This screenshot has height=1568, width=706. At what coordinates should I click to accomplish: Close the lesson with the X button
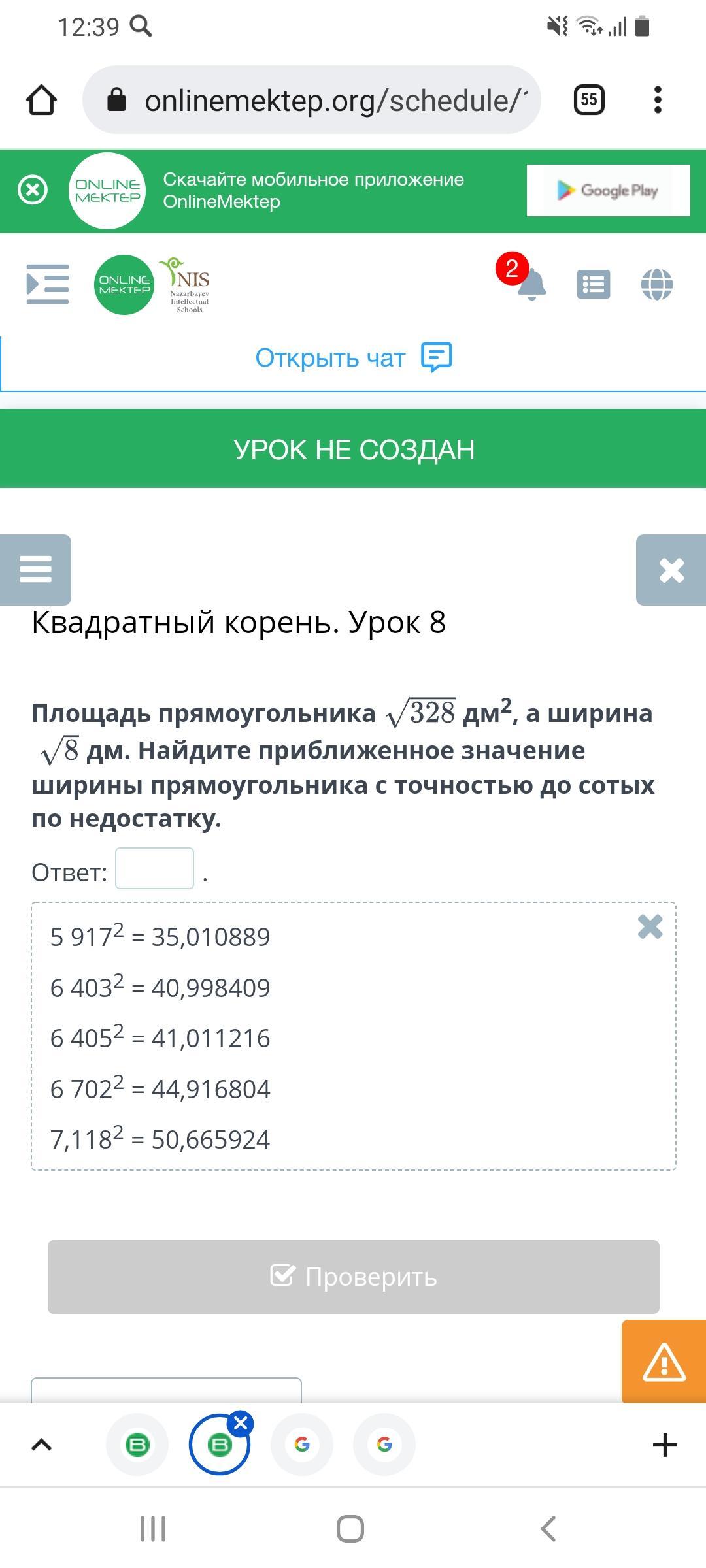pos(671,570)
